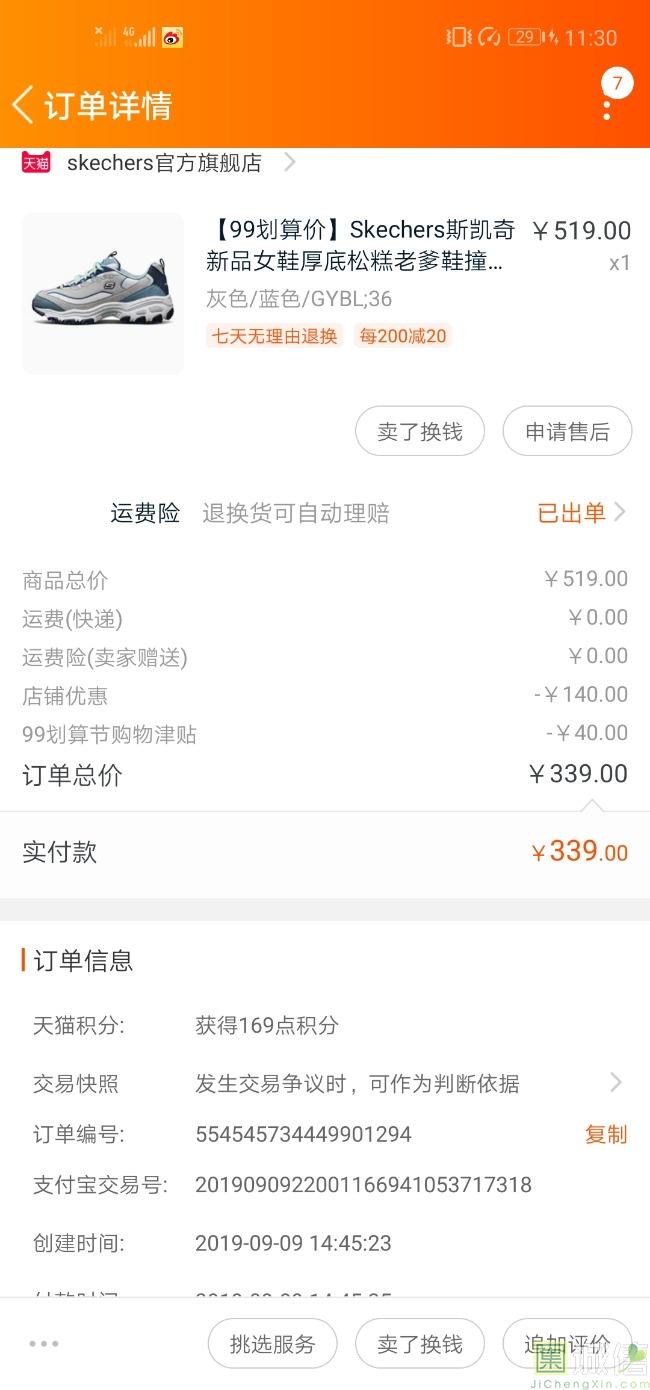
Task: Tap 追加评价 in the bottom bar
Action: (567, 1344)
